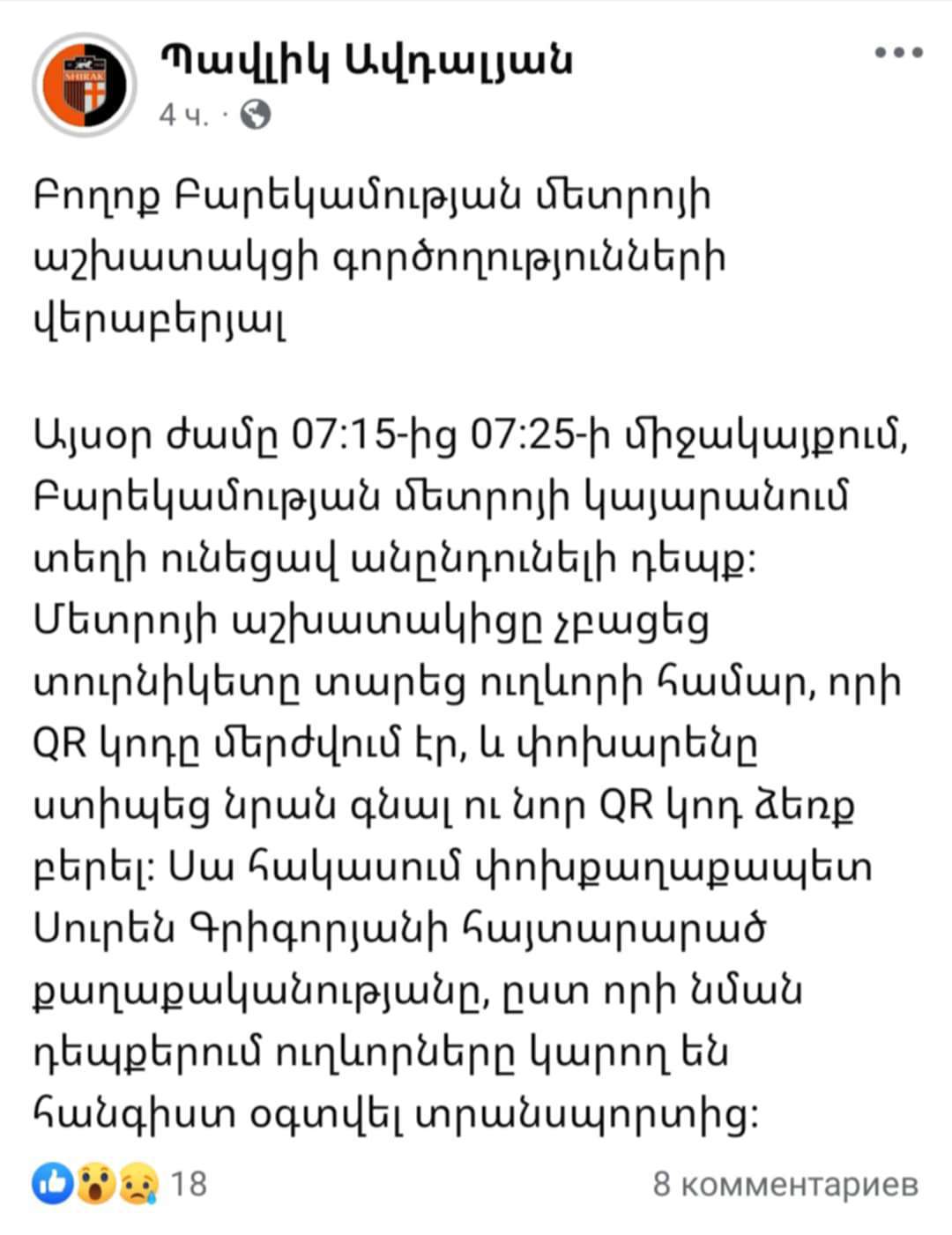
Task: Open the 8 комментариев comments
Action: pos(785,1183)
